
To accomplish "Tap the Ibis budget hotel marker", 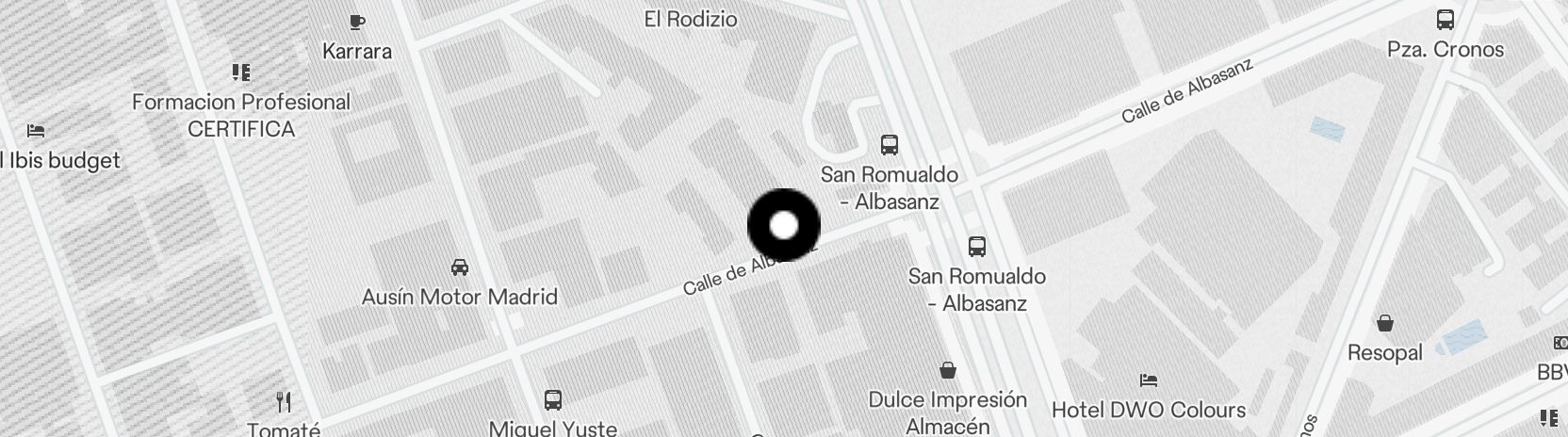I will click(x=36, y=131).
